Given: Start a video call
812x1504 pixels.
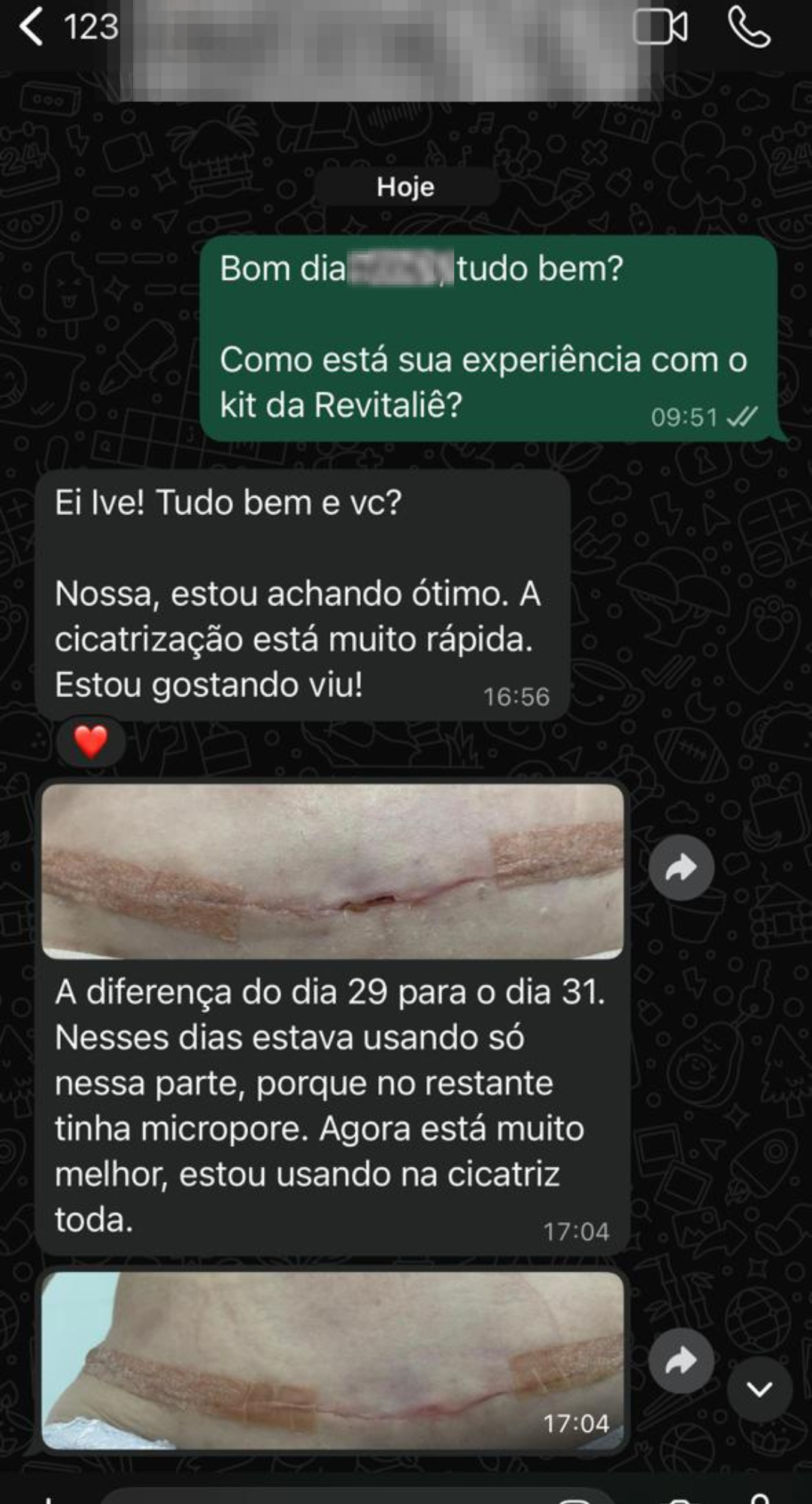Looking at the screenshot, I should tap(660, 28).
